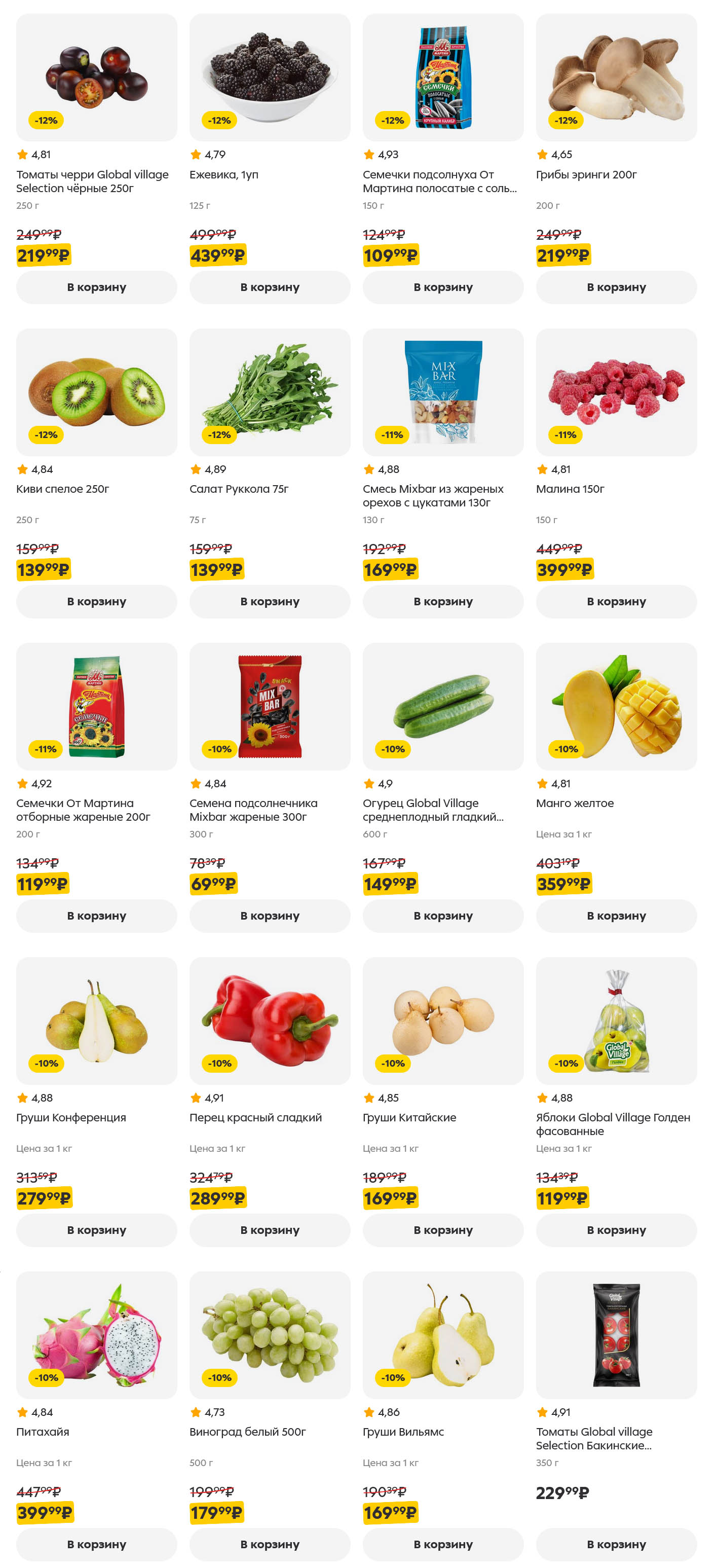The width and height of the screenshot is (716, 1568).
Task: Add Манго желтое to cart
Action: click(616, 916)
